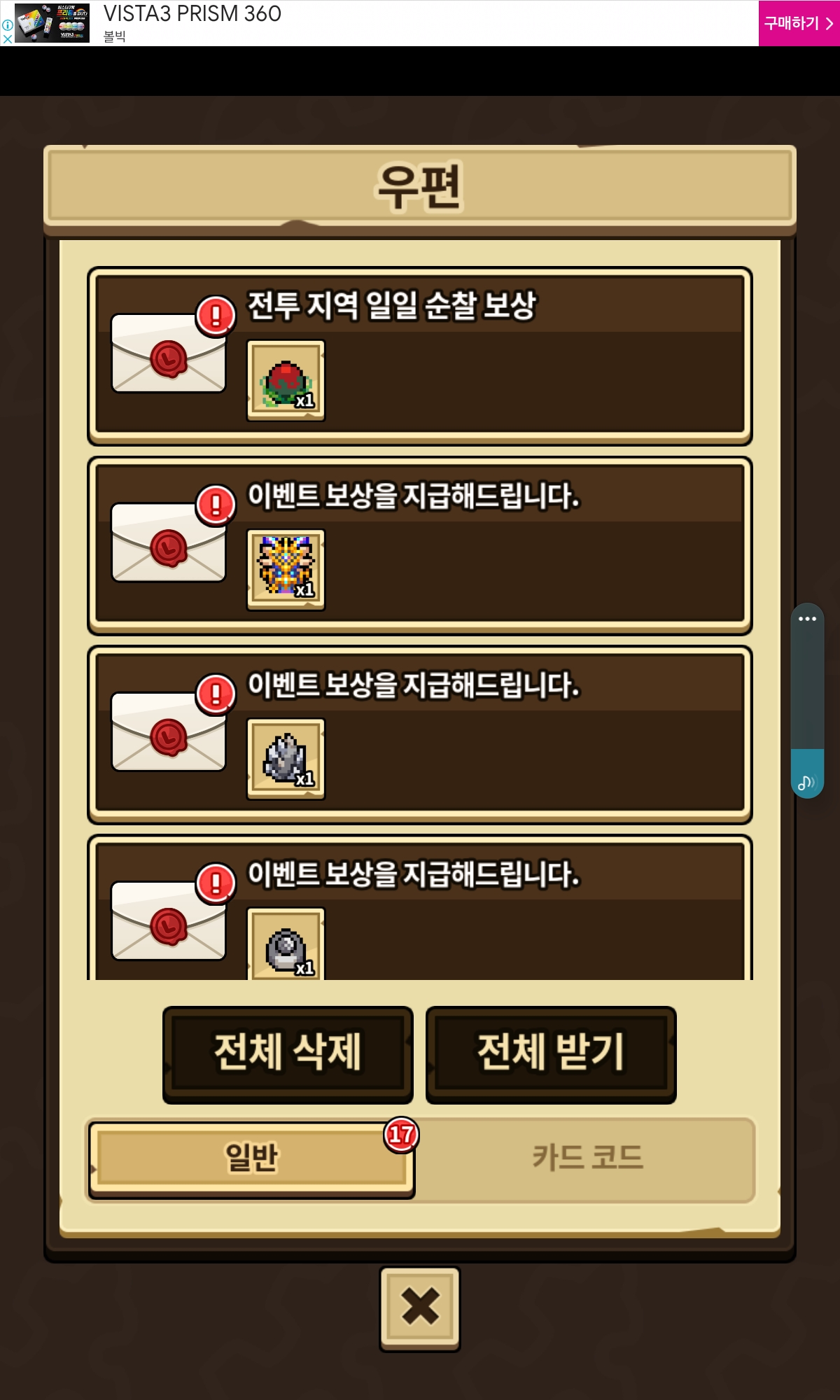The width and height of the screenshot is (840, 1400).
Task: Close the 우편 mailbox window
Action: pos(420,1308)
